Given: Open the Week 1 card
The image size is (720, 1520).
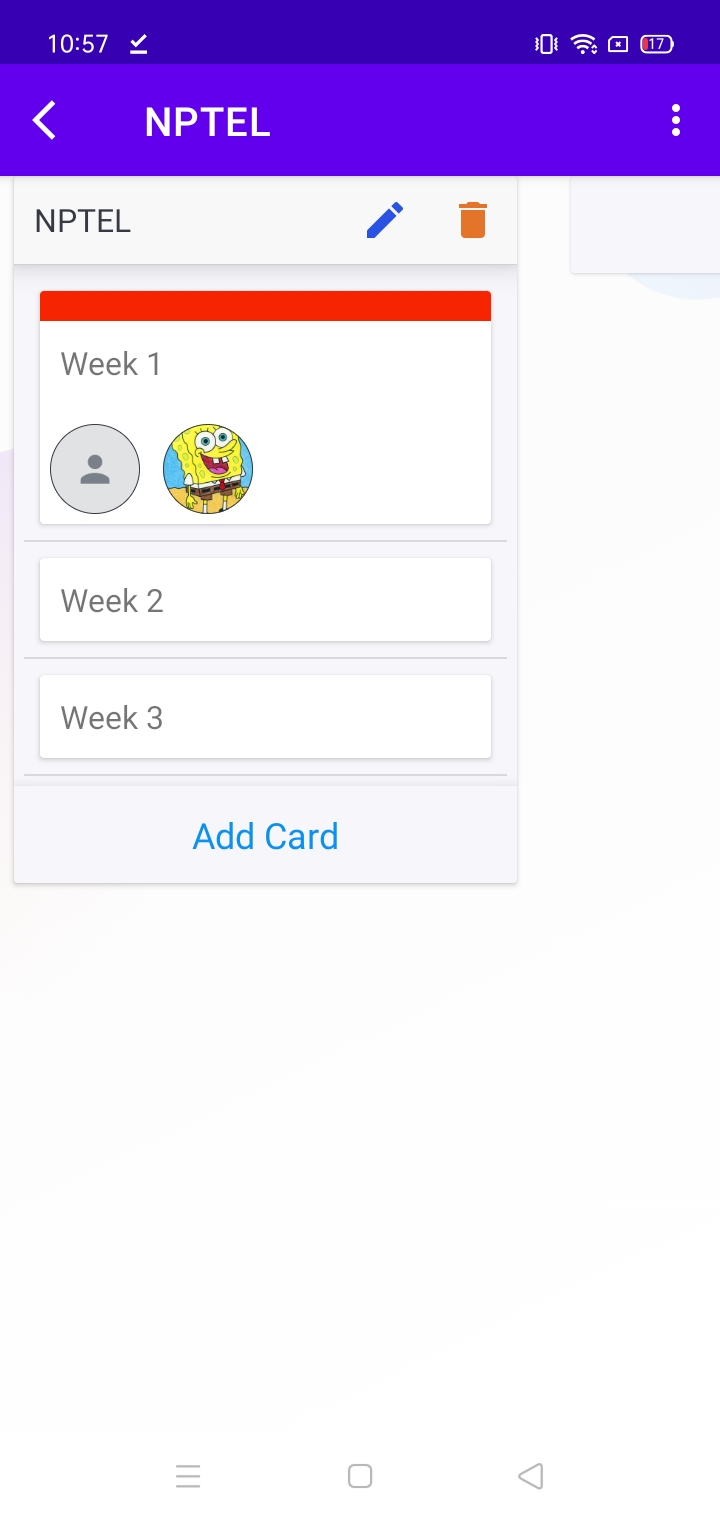Looking at the screenshot, I should point(265,407).
